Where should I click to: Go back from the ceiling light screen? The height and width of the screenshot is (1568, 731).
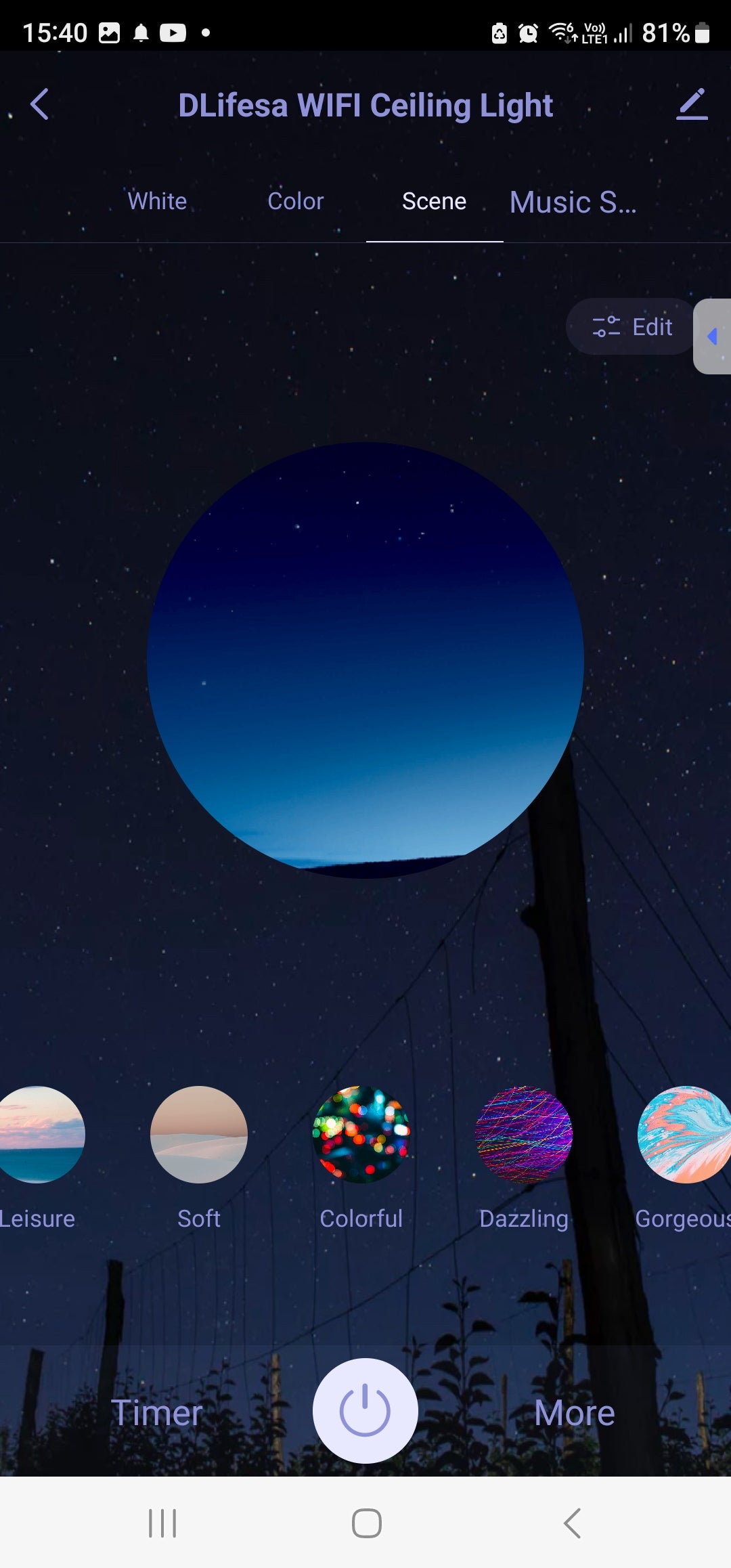tap(40, 105)
